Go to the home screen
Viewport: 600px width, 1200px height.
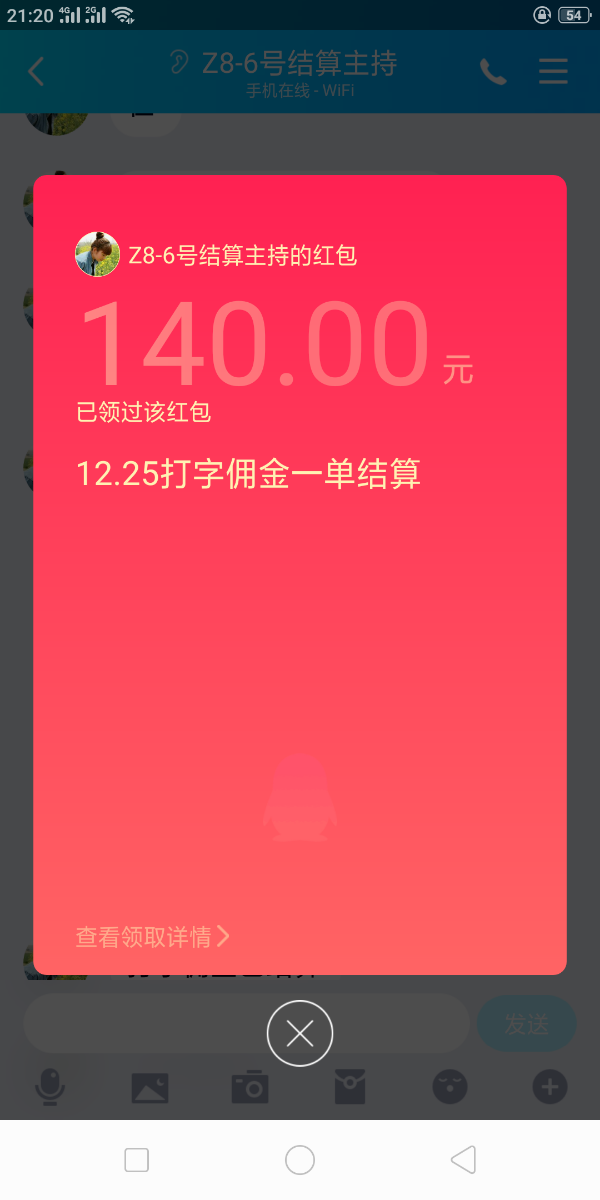[x=300, y=1160]
